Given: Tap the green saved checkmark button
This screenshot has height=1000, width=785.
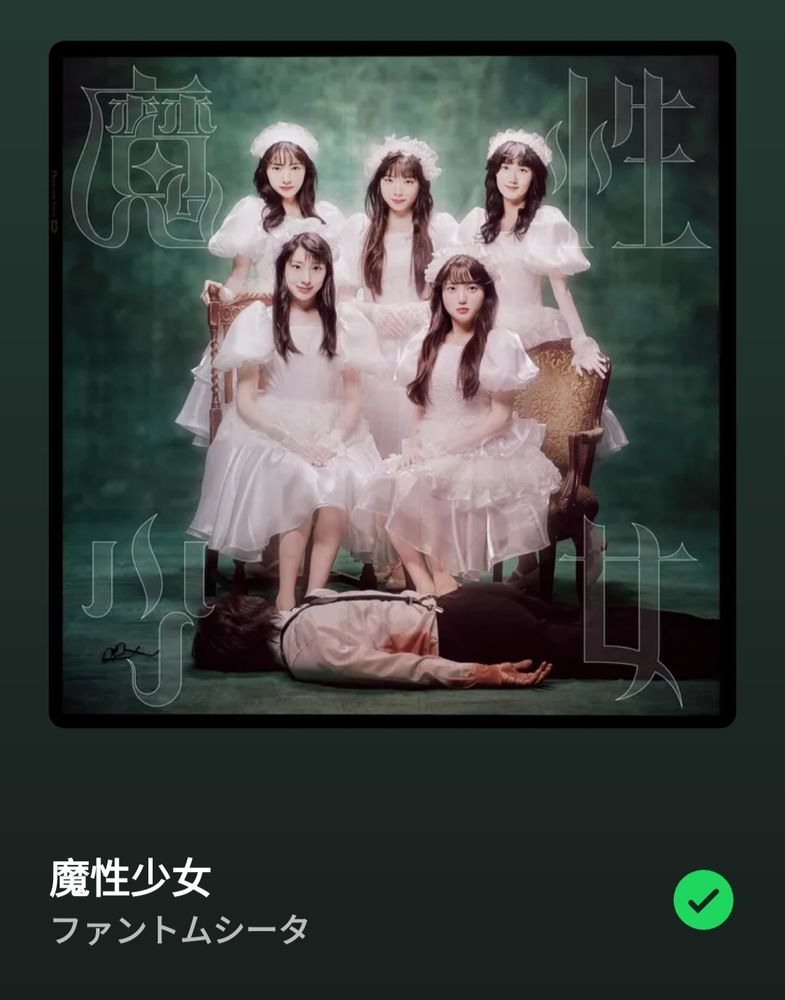Looking at the screenshot, I should [x=703, y=899].
